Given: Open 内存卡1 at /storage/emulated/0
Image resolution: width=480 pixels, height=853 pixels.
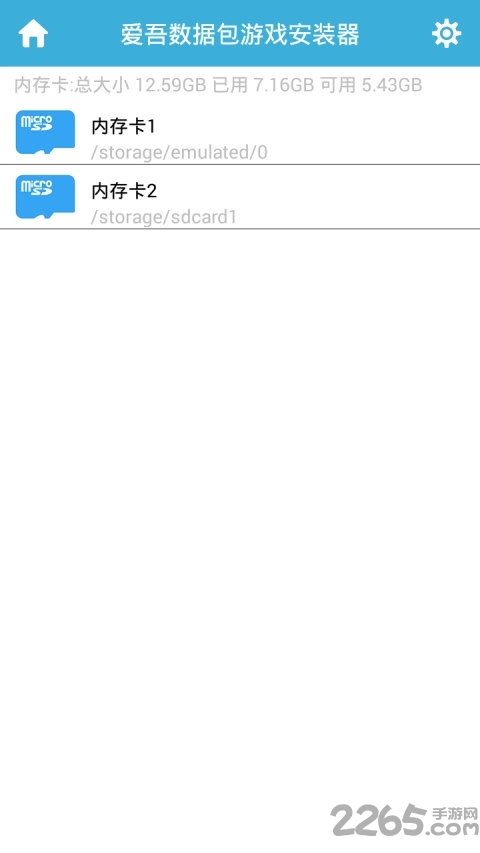Looking at the screenshot, I should (240, 132).
